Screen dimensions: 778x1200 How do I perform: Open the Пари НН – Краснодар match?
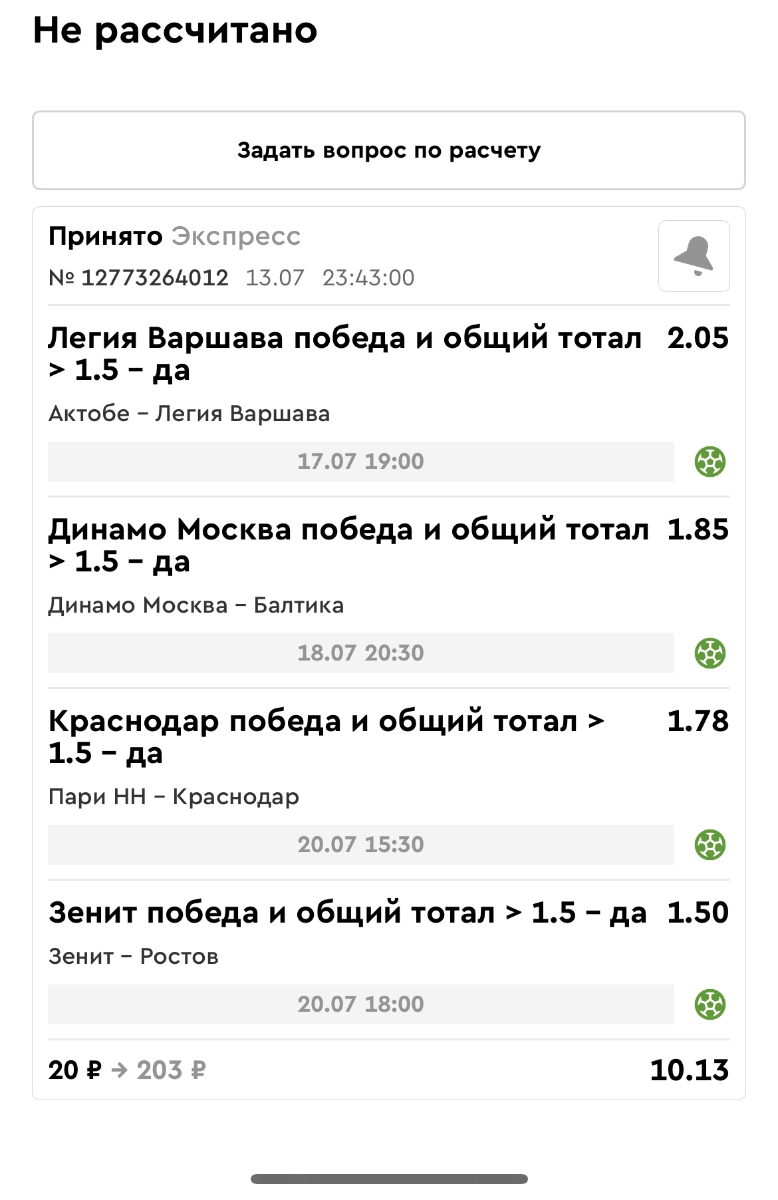click(x=174, y=797)
